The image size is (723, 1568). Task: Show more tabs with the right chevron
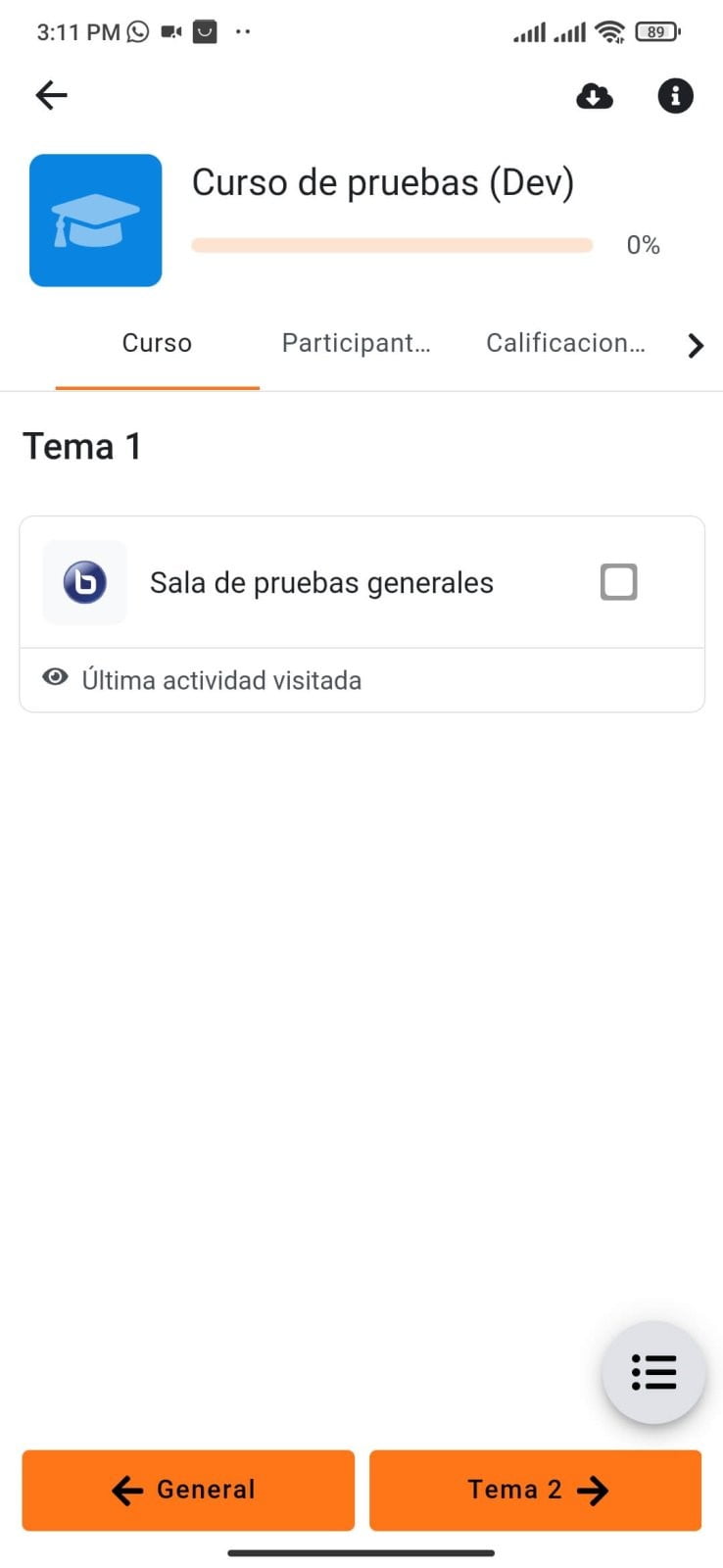696,346
